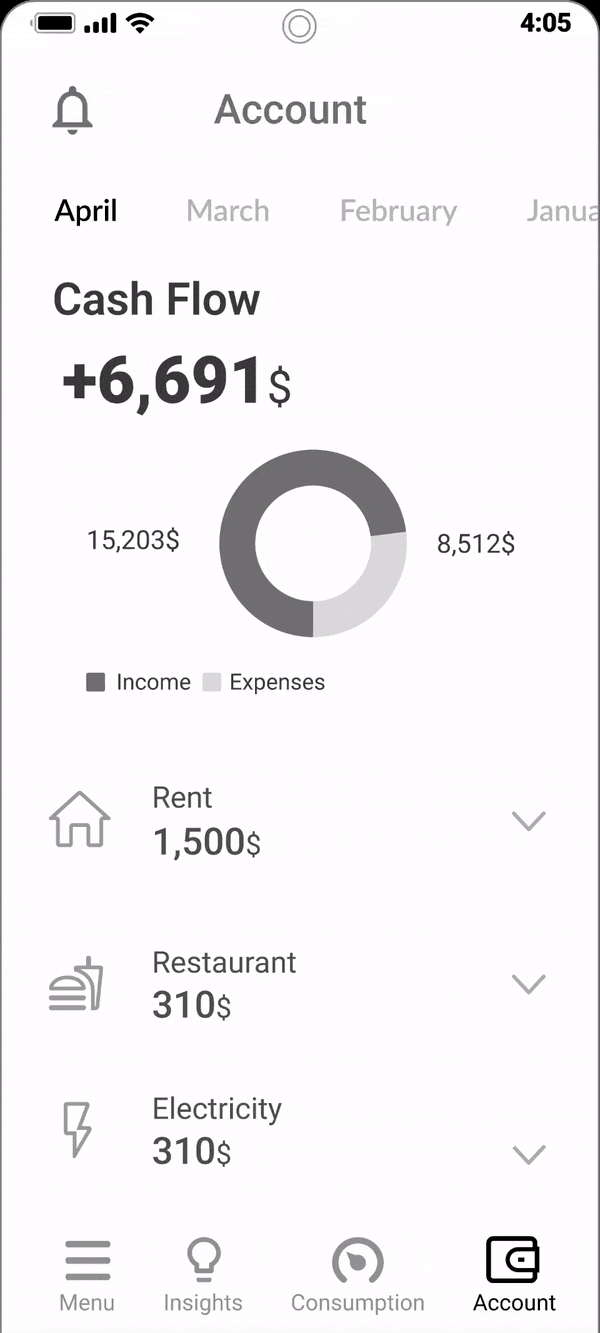Switch to the February month tab
The image size is (600, 1333).
coord(398,211)
